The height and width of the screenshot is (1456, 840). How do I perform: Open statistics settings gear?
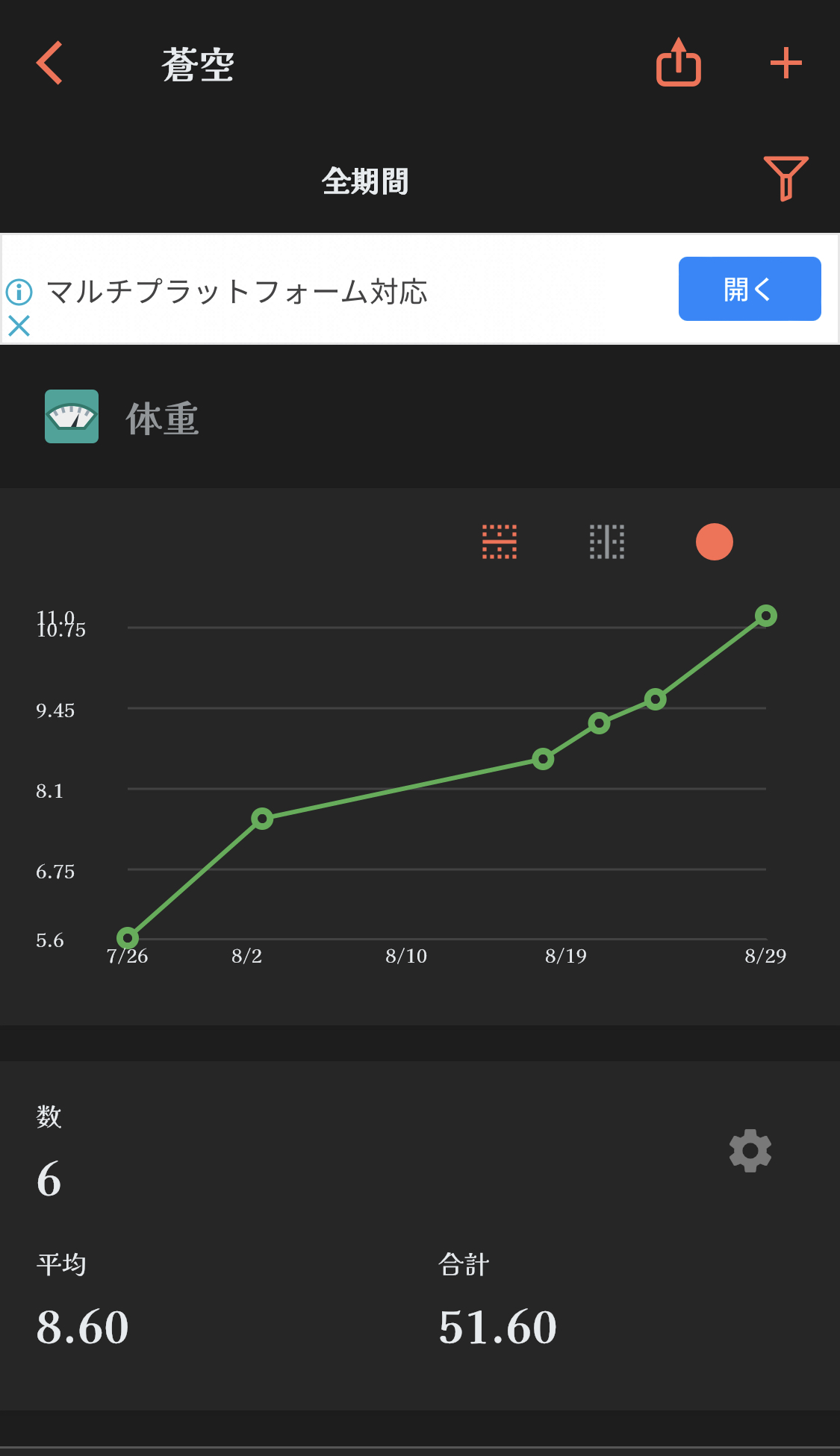750,1150
